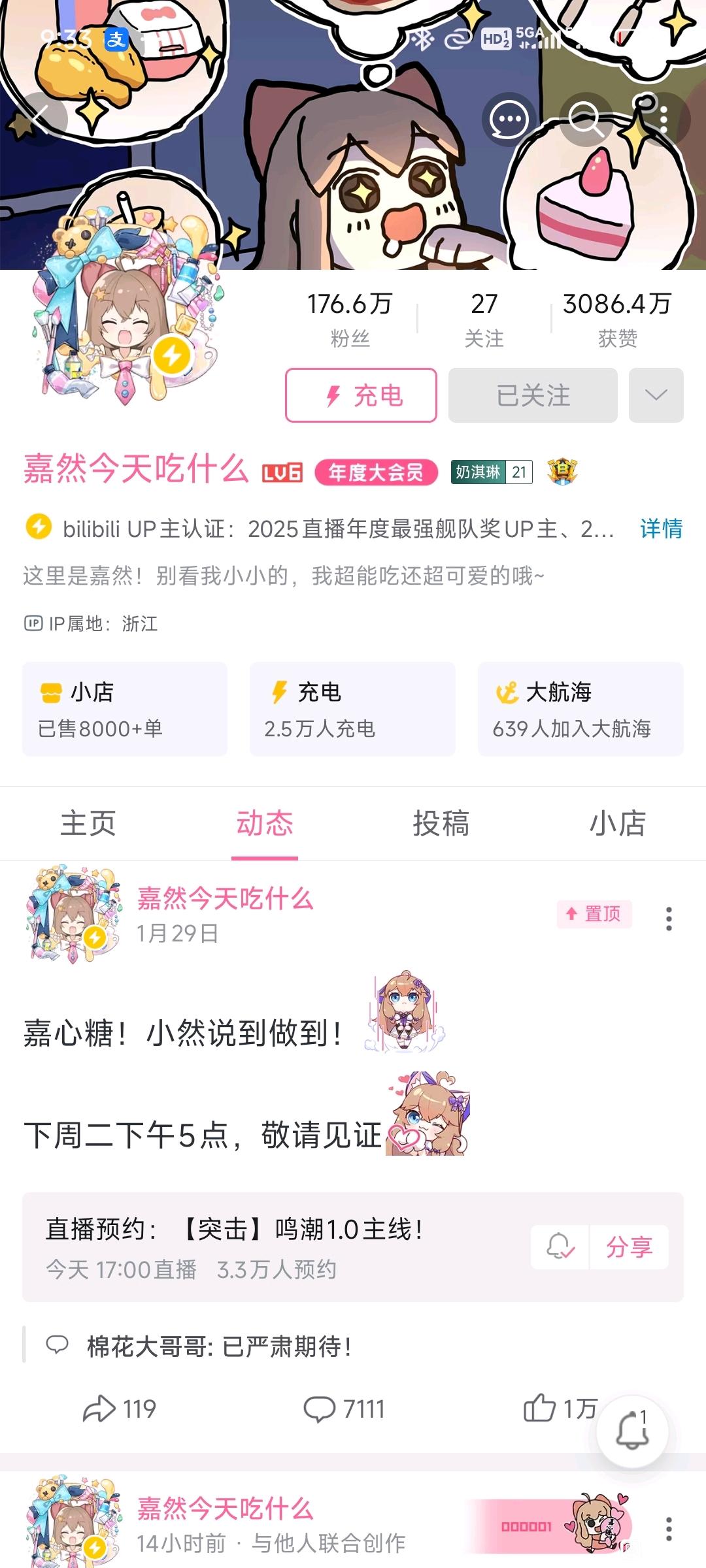Toggle the live reservation reminder bell

(x=560, y=1247)
